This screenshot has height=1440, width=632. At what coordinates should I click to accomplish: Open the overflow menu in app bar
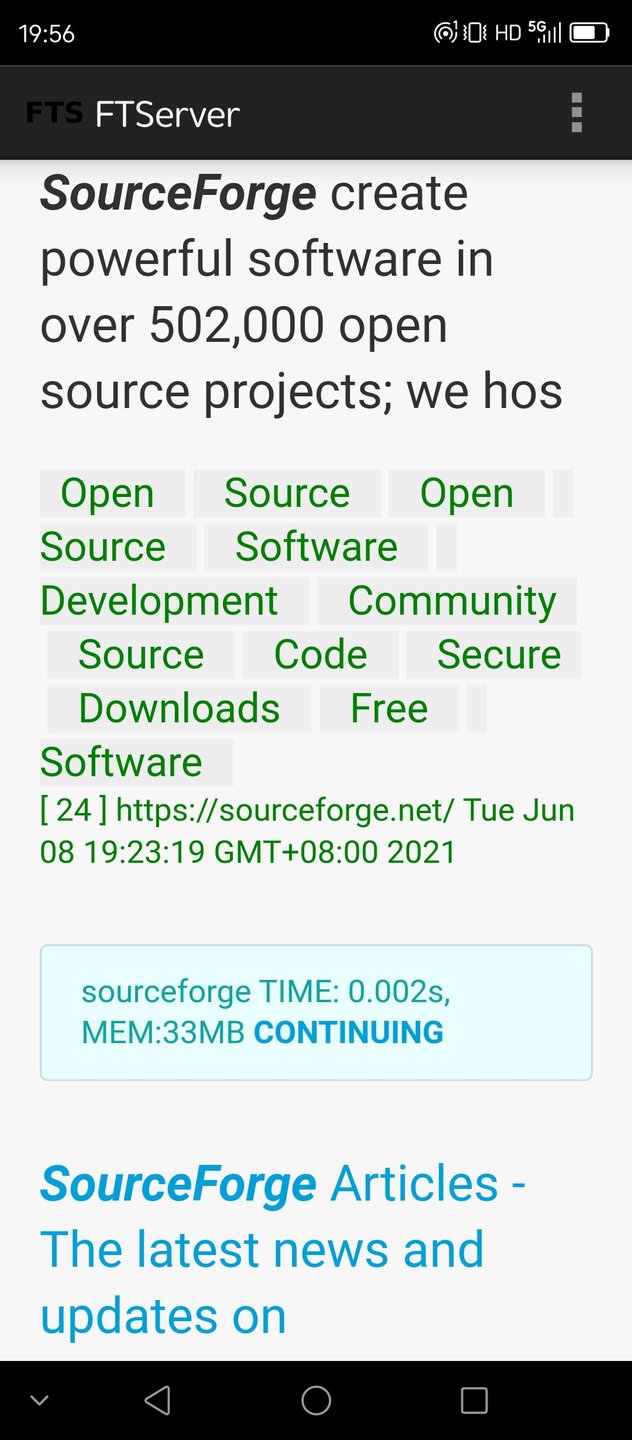coord(576,113)
